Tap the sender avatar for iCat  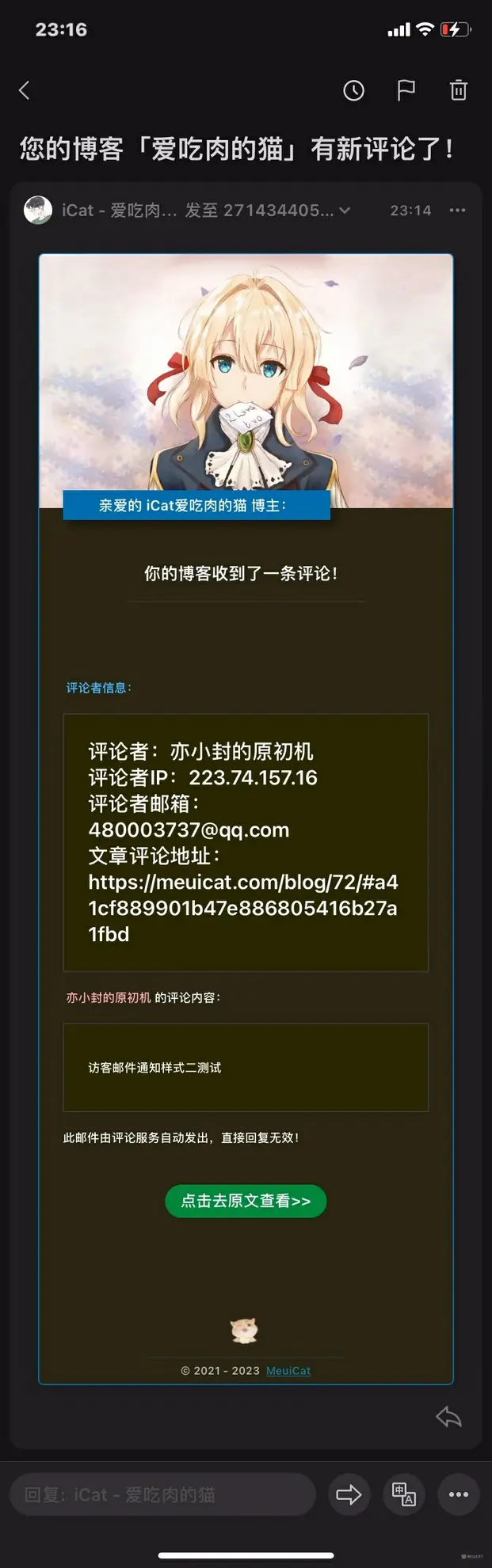[x=38, y=211]
